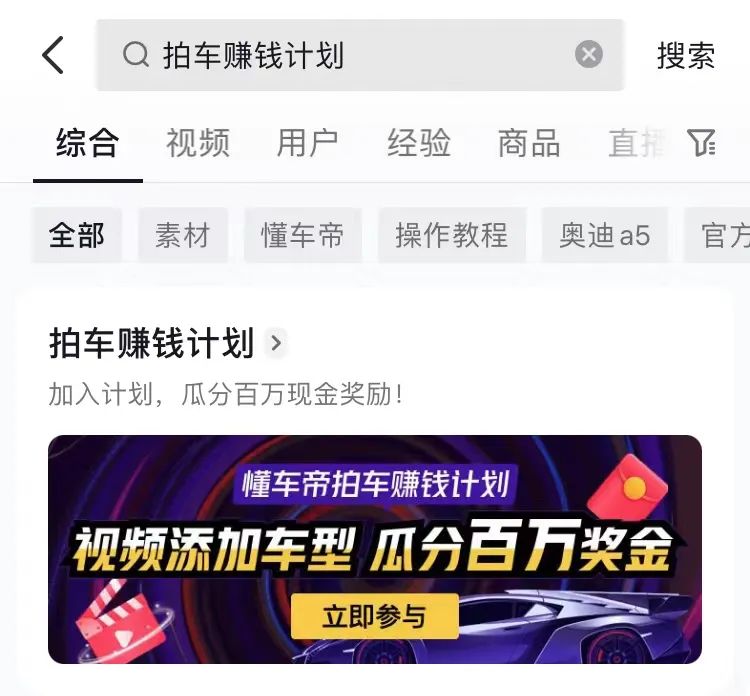Choose the 操作教程 chip
This screenshot has width=750, height=696.
451,236
